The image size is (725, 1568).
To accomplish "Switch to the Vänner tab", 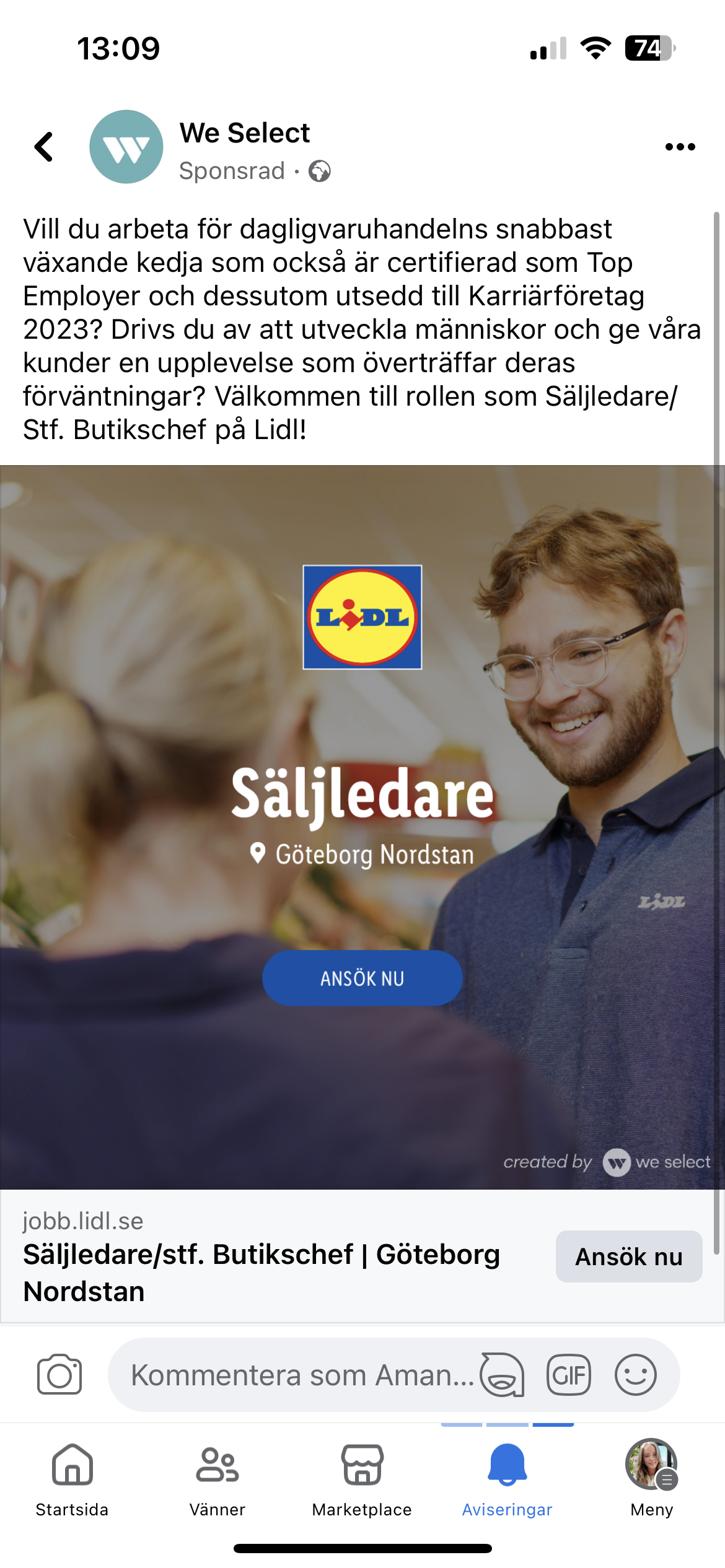I will (x=217, y=1480).
